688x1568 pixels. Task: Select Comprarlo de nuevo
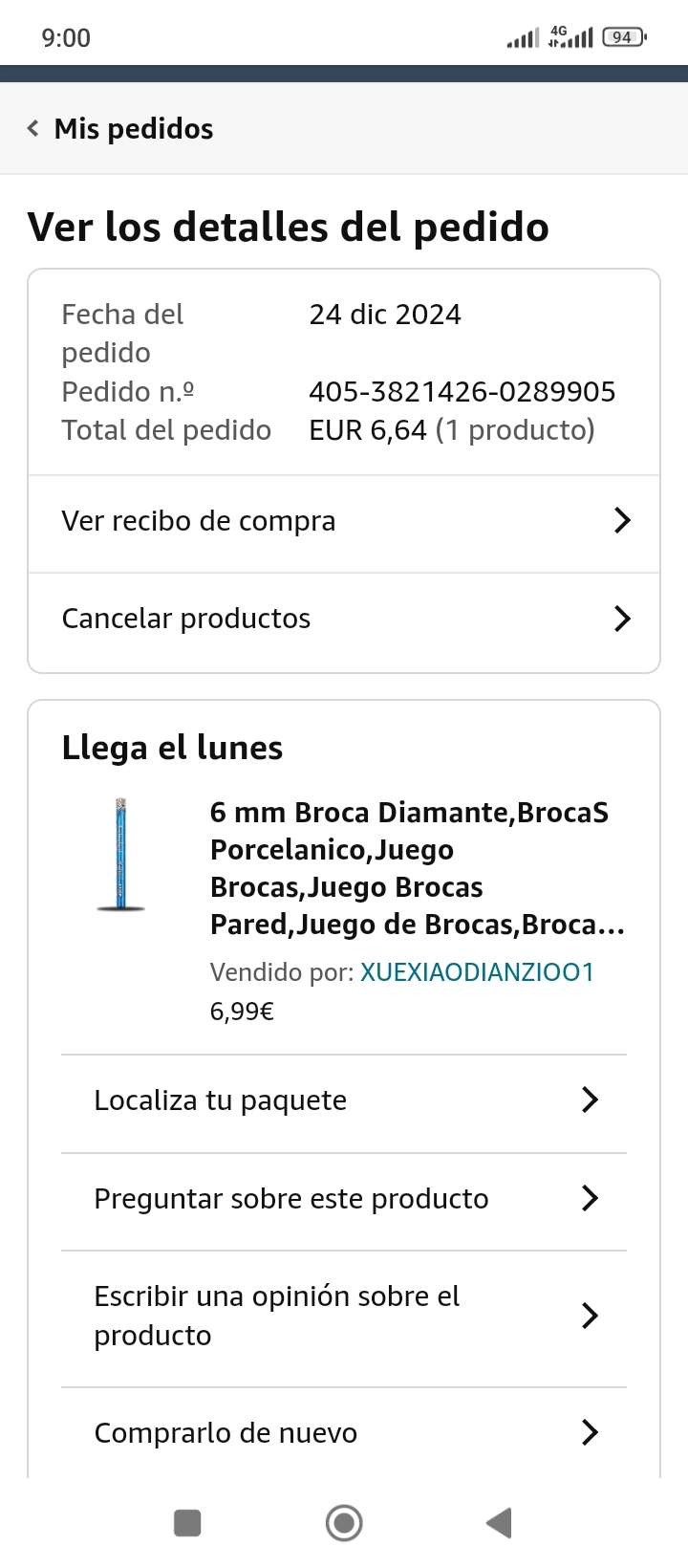[x=344, y=1432]
